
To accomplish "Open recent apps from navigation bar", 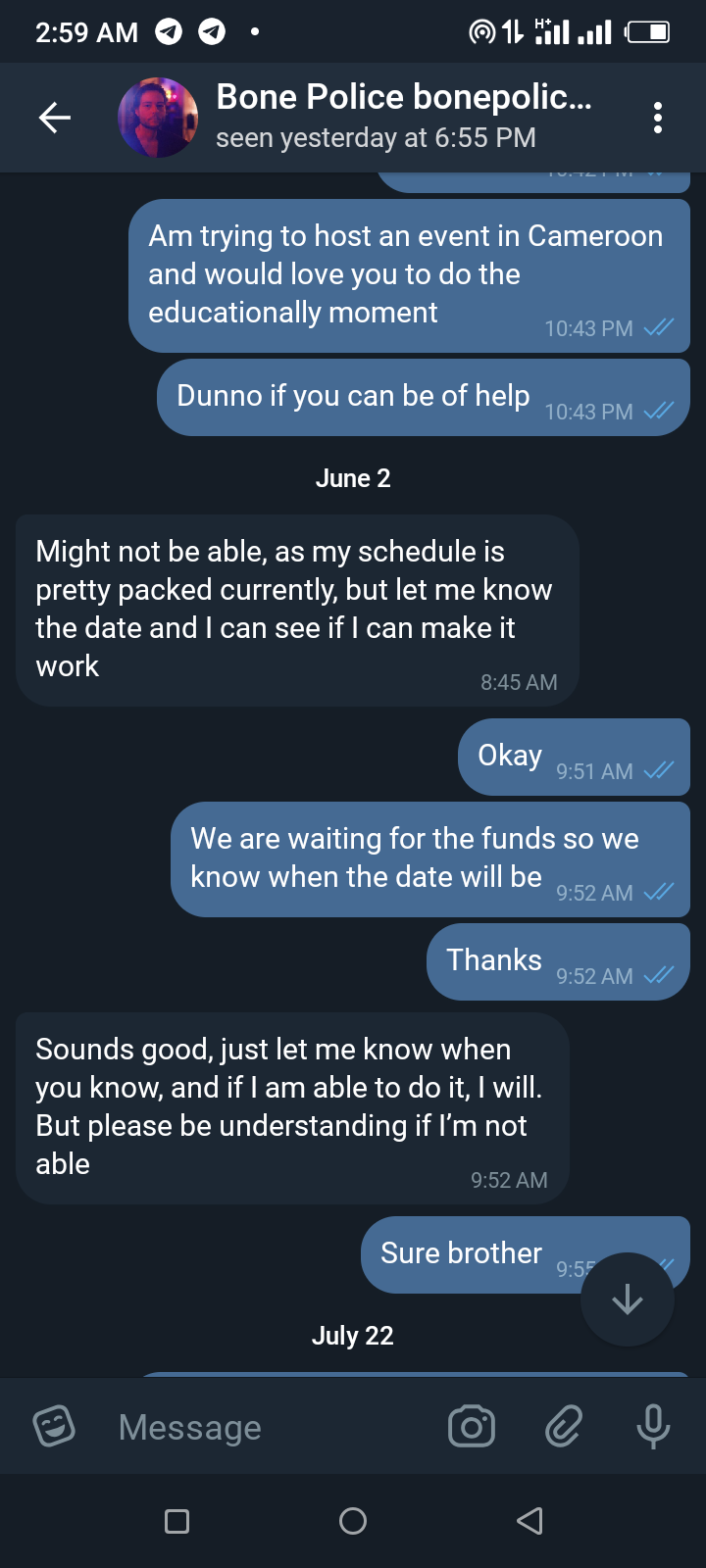I will click(177, 1521).
